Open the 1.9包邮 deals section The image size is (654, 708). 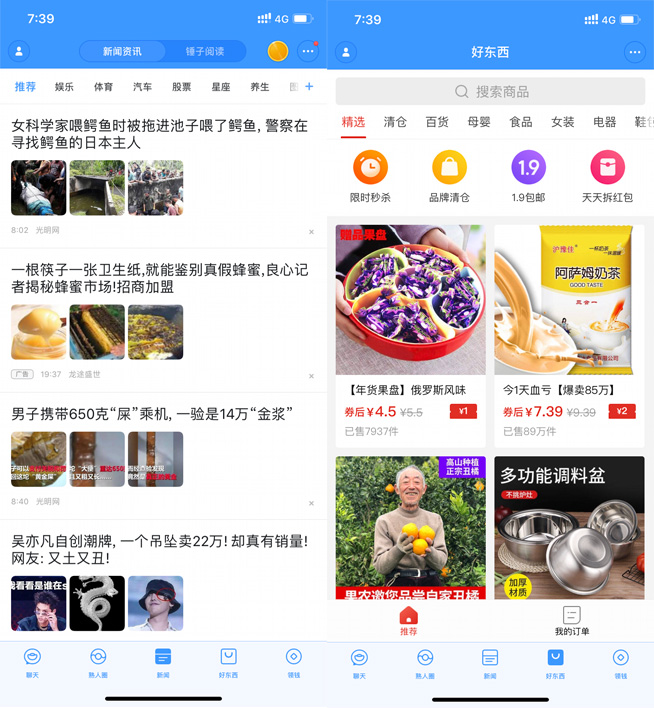pyautogui.click(x=528, y=177)
